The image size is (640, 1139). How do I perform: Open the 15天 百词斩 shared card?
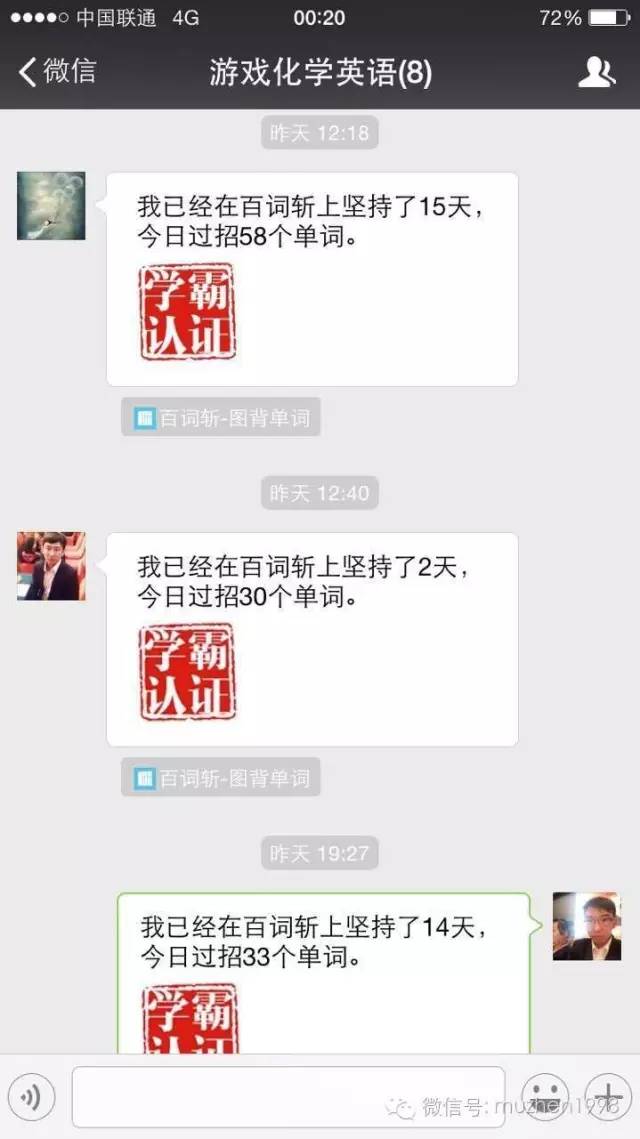pyautogui.click(x=312, y=279)
